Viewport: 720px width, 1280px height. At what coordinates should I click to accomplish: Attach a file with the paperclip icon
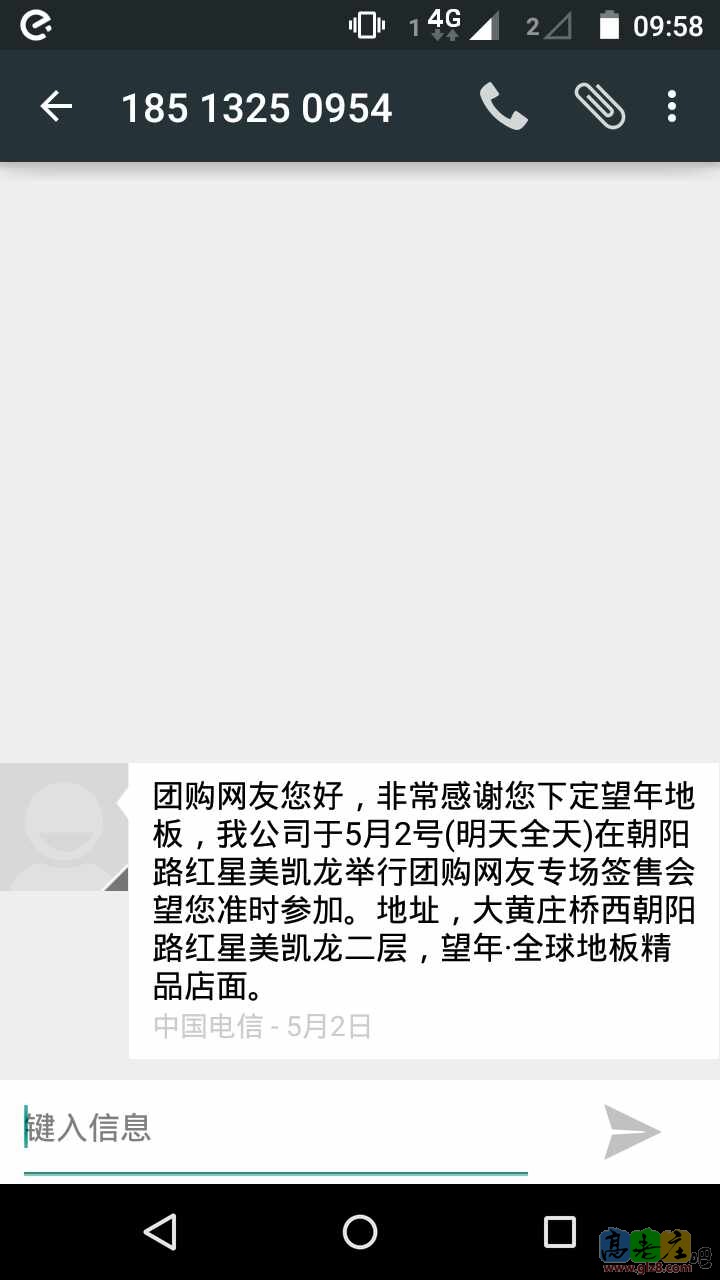[599, 107]
